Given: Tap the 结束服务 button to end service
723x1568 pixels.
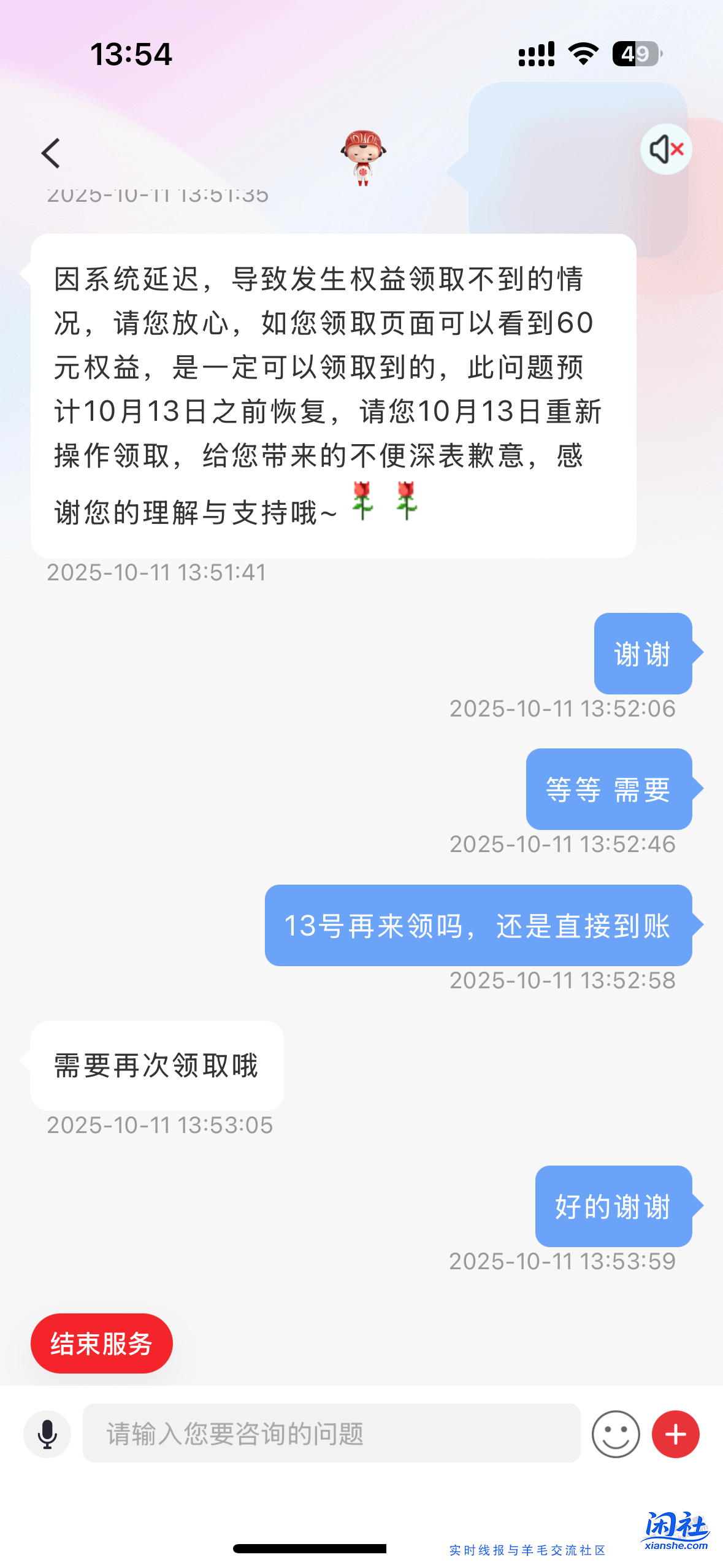Looking at the screenshot, I should click(x=101, y=1343).
